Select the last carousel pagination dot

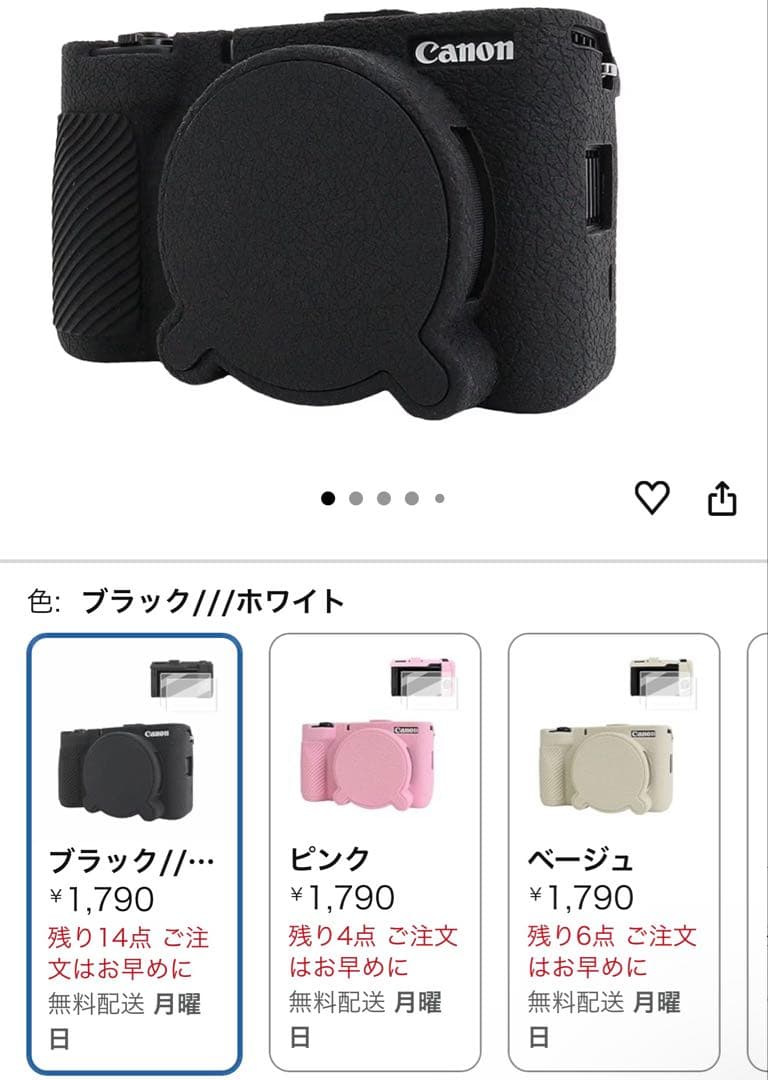coord(438,495)
